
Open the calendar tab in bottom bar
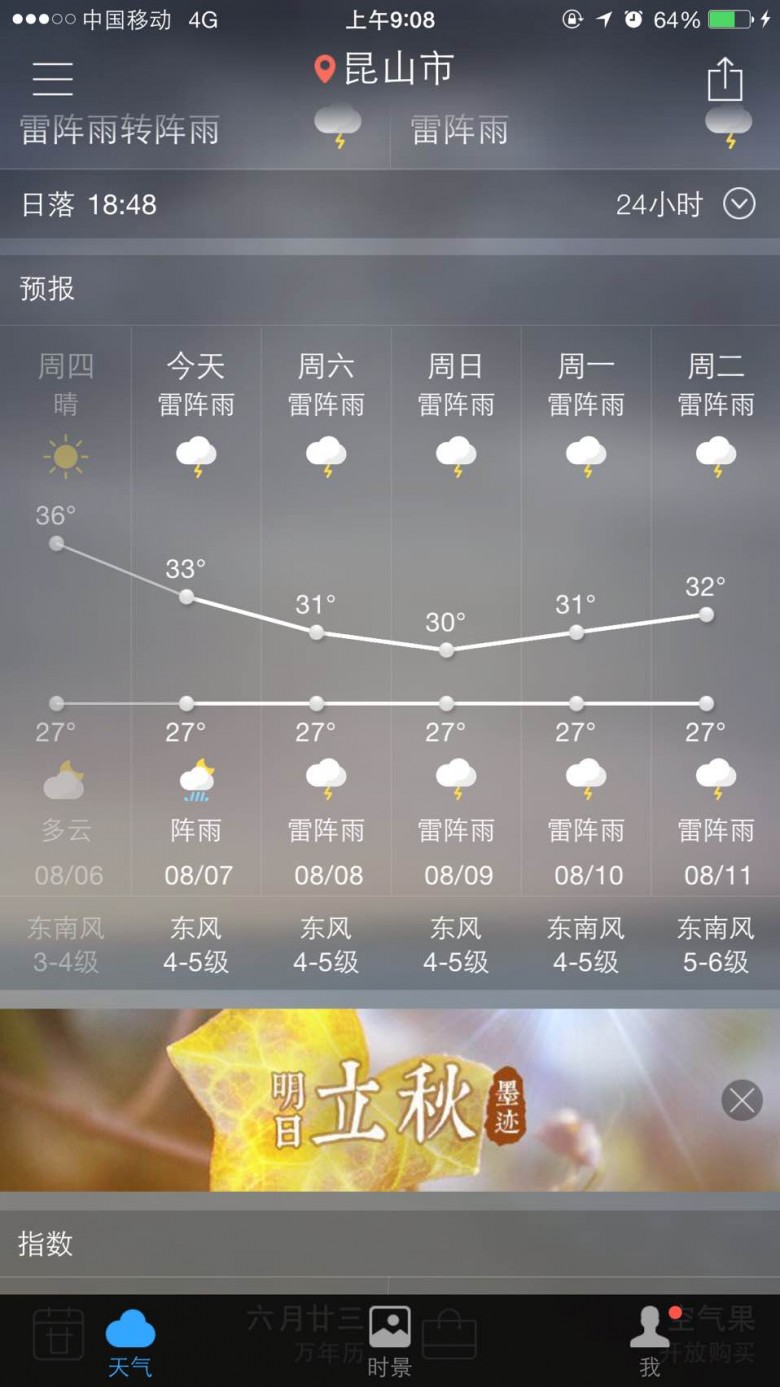(x=58, y=1334)
